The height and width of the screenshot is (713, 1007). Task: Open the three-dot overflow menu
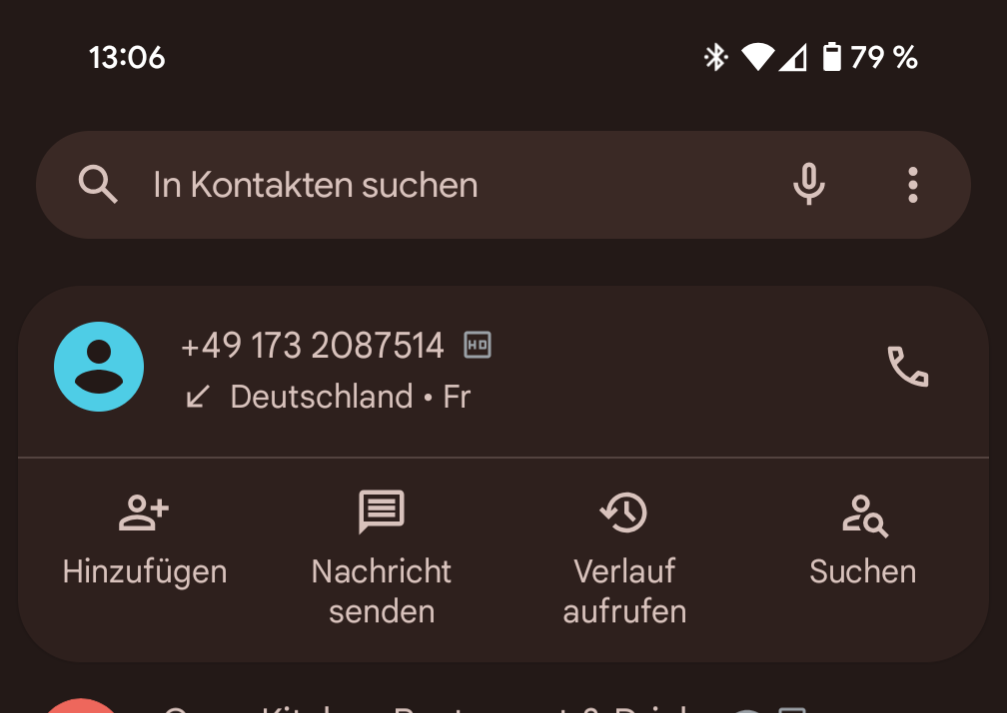tap(912, 185)
